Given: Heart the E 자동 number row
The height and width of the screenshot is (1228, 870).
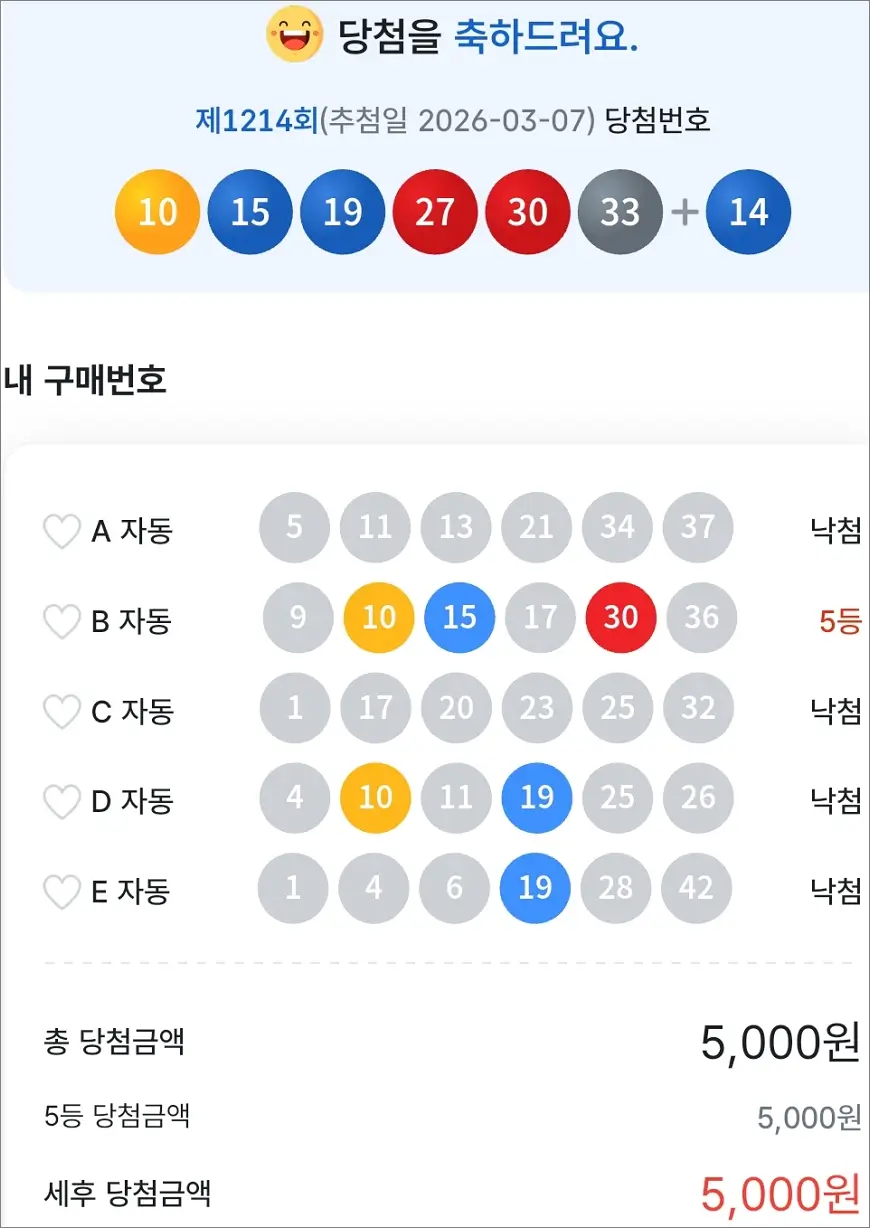Looking at the screenshot, I should [61, 892].
